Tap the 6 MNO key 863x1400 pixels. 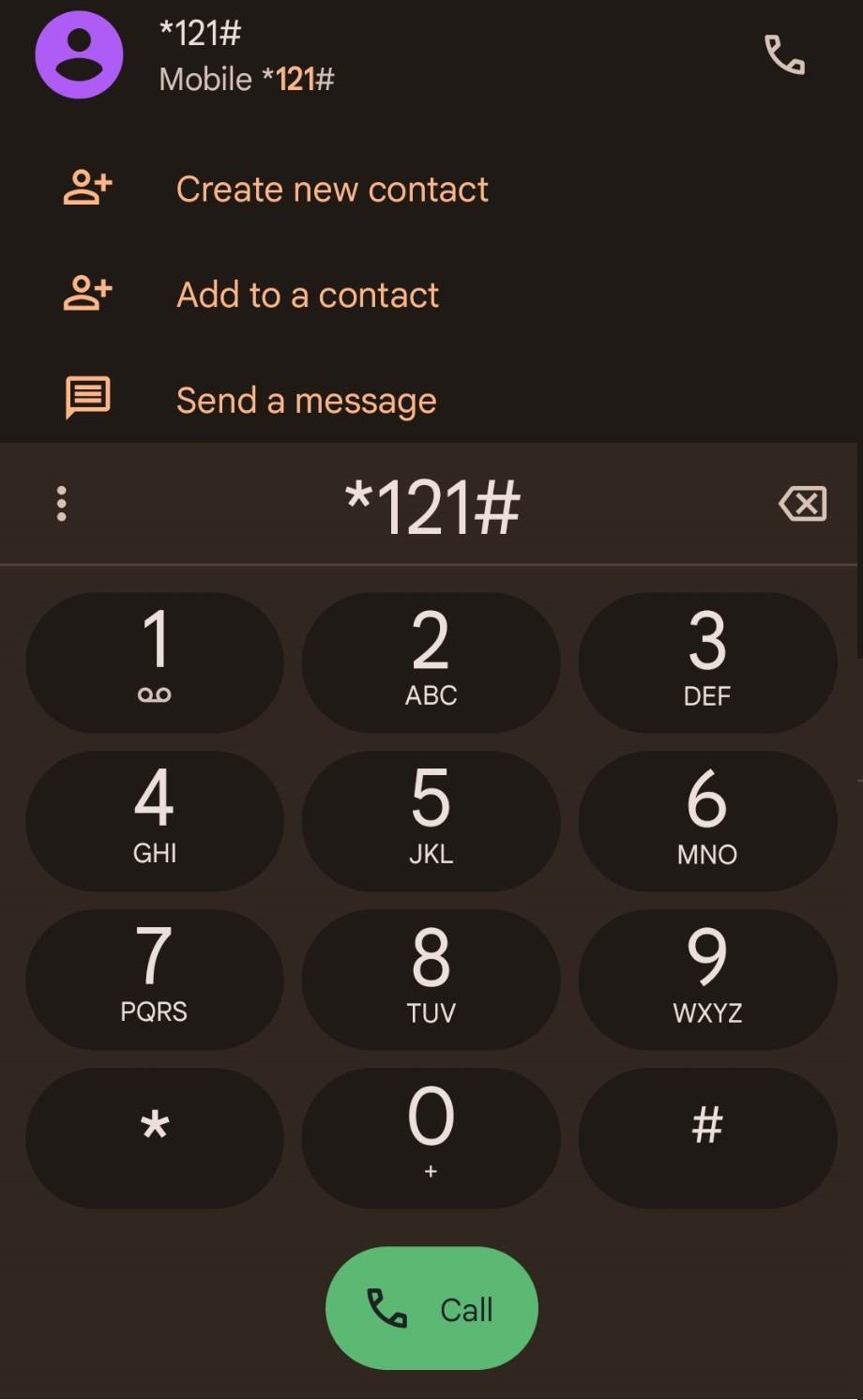click(707, 821)
